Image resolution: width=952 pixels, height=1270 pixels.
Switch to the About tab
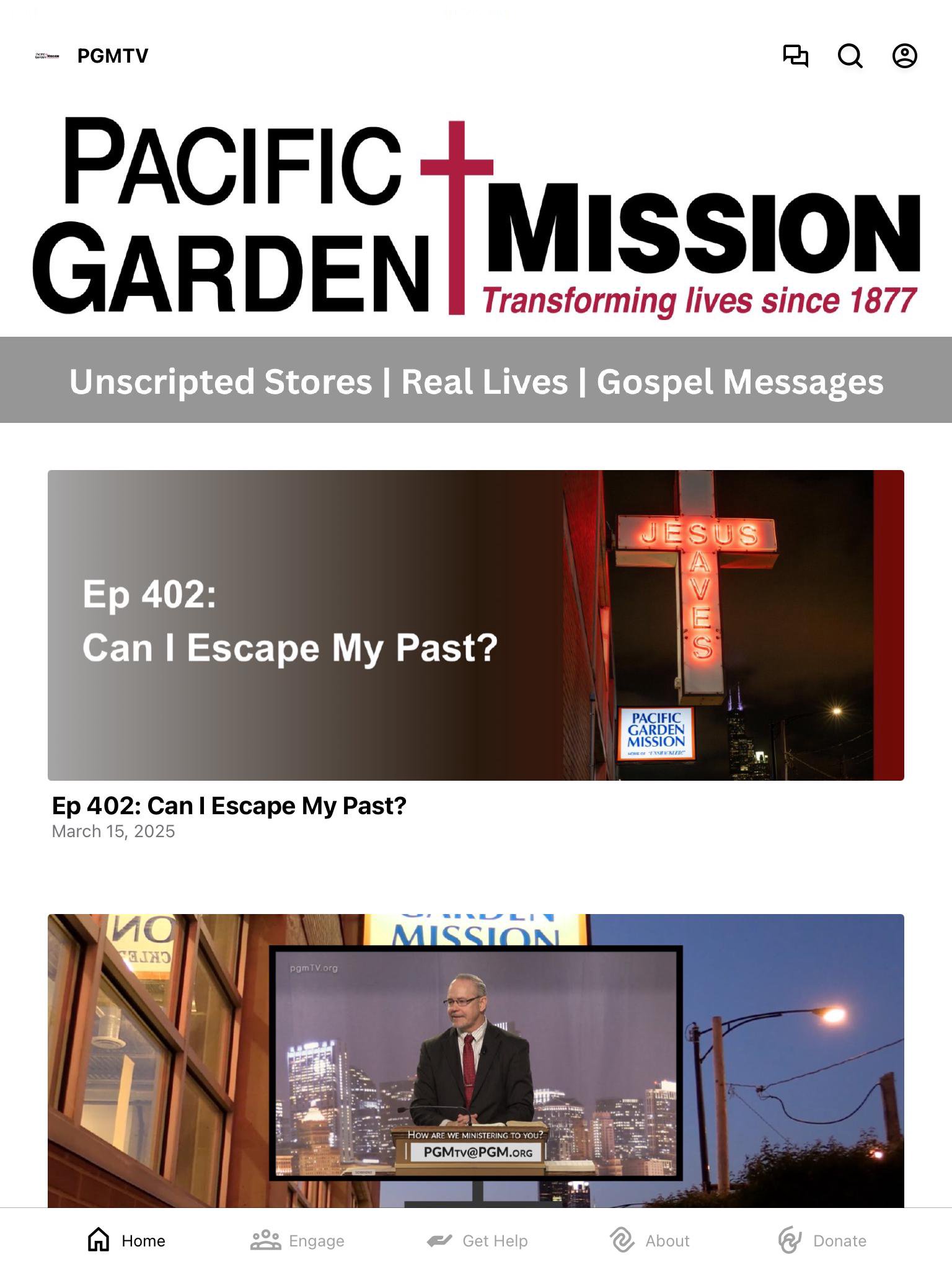(650, 1240)
